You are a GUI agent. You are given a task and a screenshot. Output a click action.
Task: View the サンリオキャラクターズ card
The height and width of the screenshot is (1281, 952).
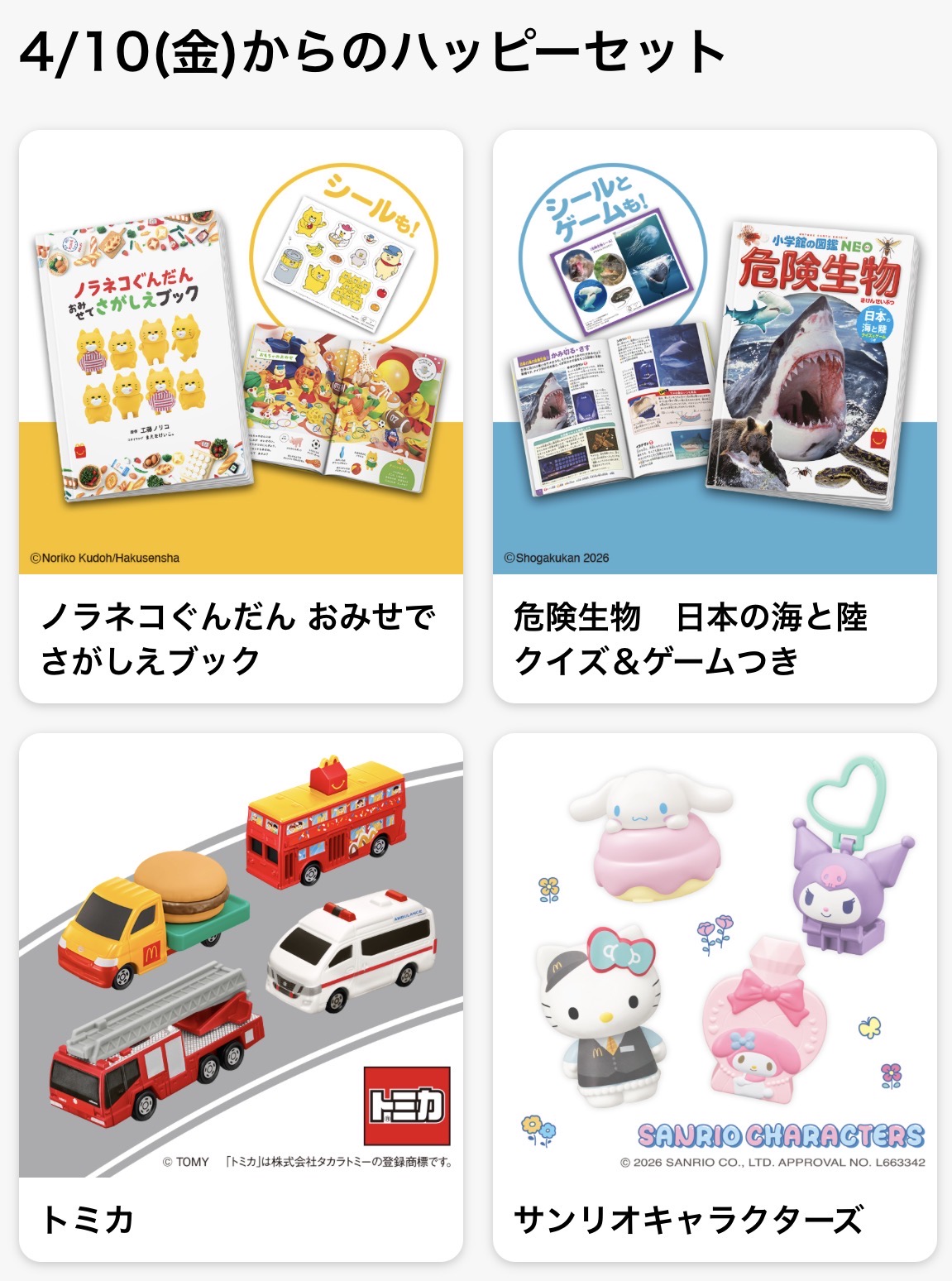click(715, 996)
